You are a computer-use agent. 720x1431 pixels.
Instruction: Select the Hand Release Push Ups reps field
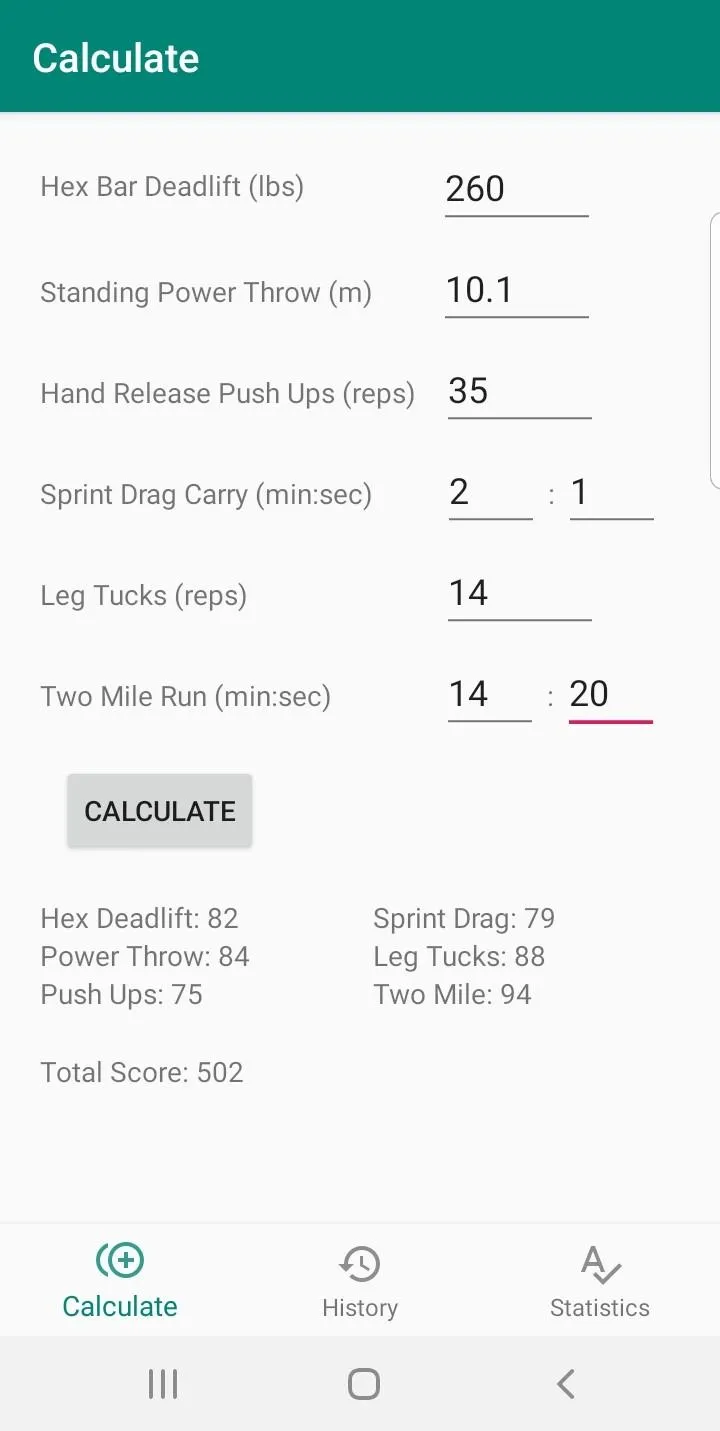coord(519,391)
